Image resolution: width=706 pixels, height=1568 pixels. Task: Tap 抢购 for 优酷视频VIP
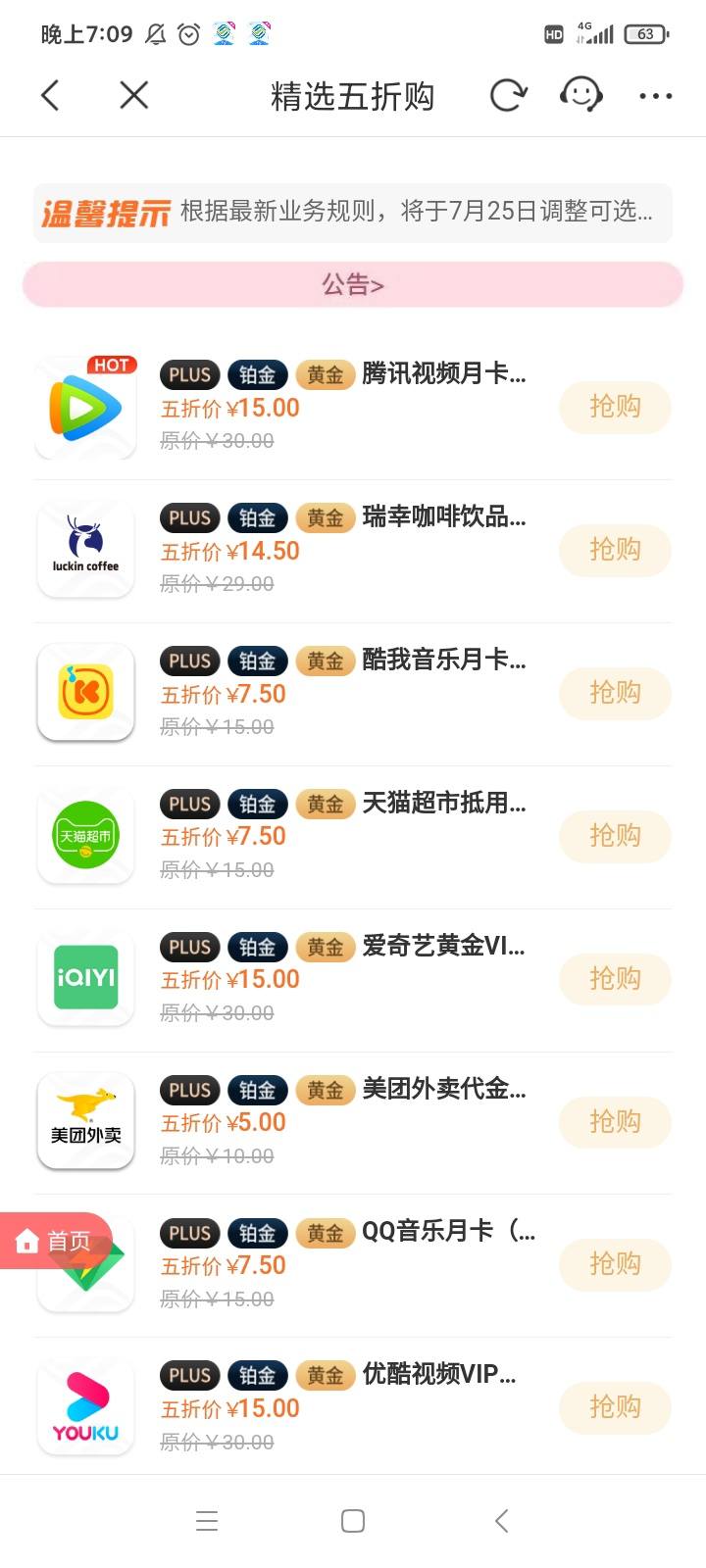pos(615,1408)
